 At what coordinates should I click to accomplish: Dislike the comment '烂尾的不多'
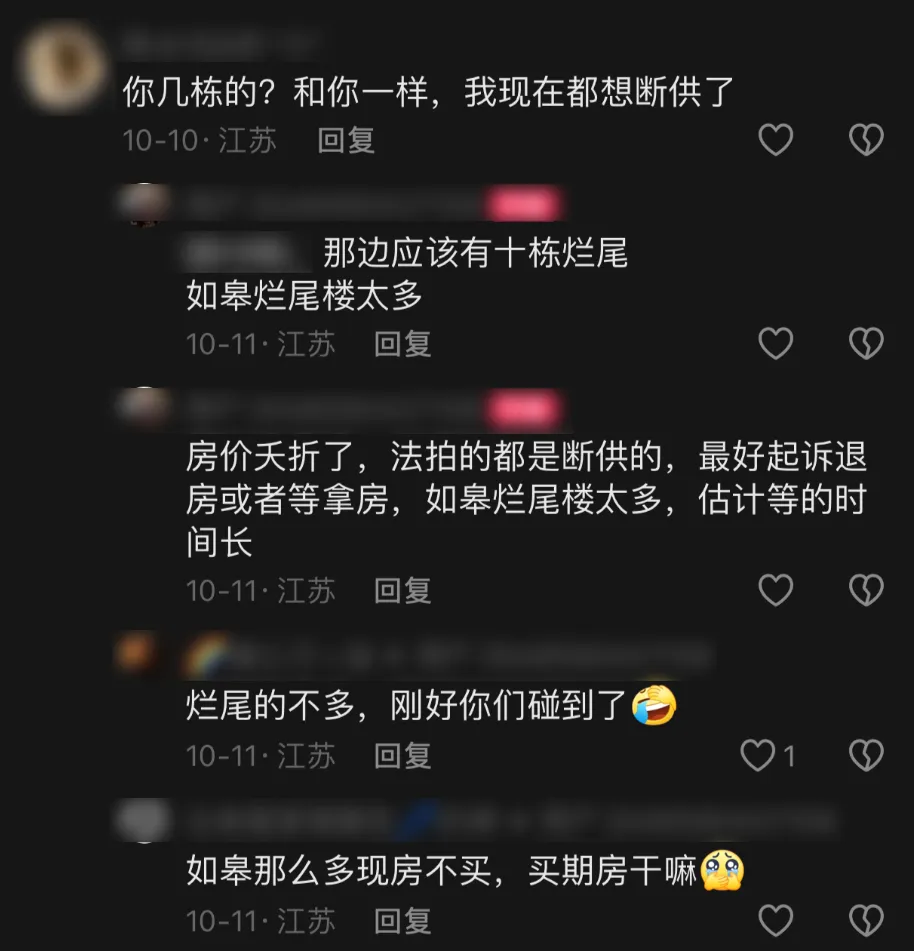click(865, 756)
